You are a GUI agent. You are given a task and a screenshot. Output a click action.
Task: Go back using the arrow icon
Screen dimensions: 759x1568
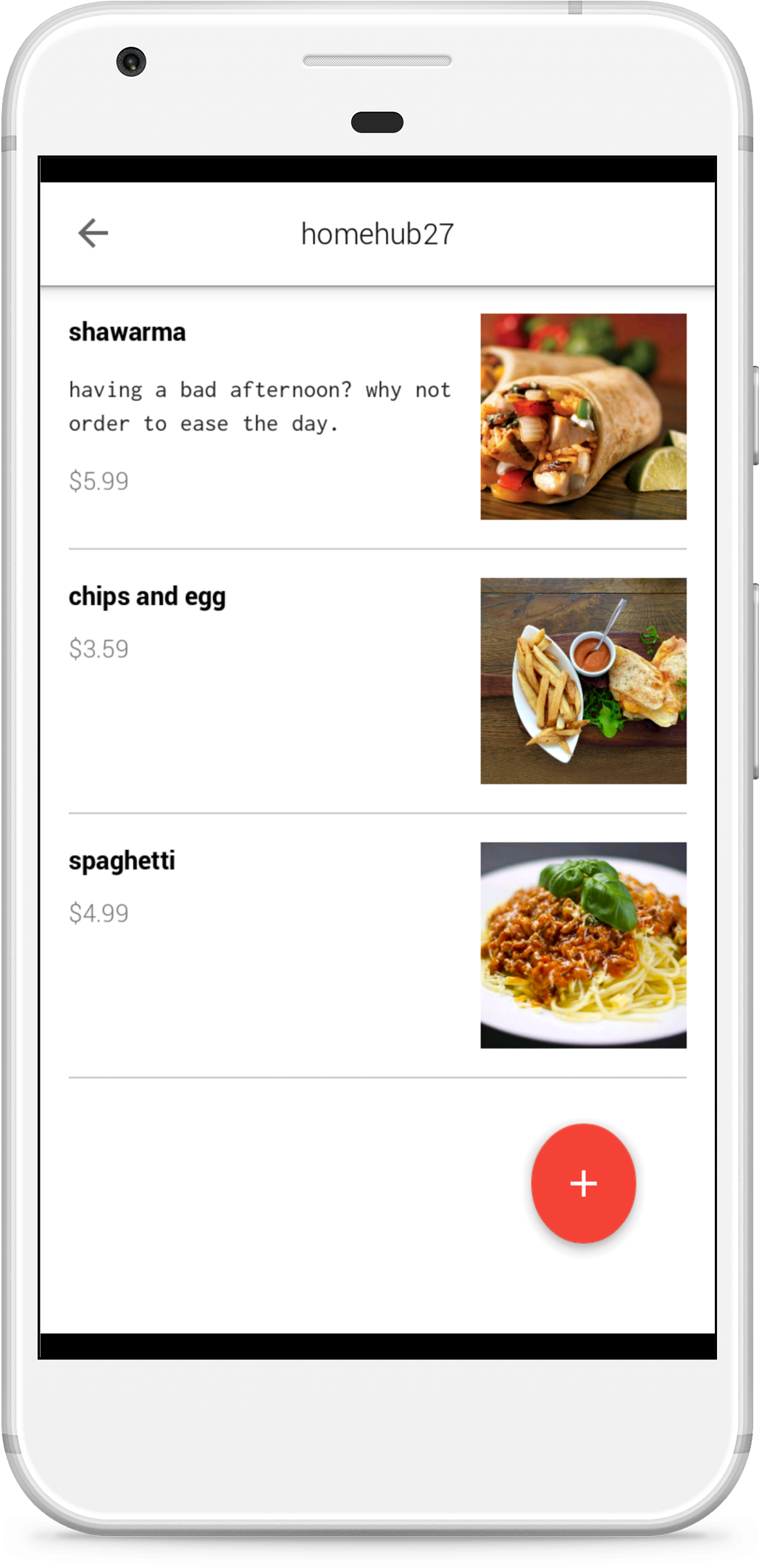93,233
